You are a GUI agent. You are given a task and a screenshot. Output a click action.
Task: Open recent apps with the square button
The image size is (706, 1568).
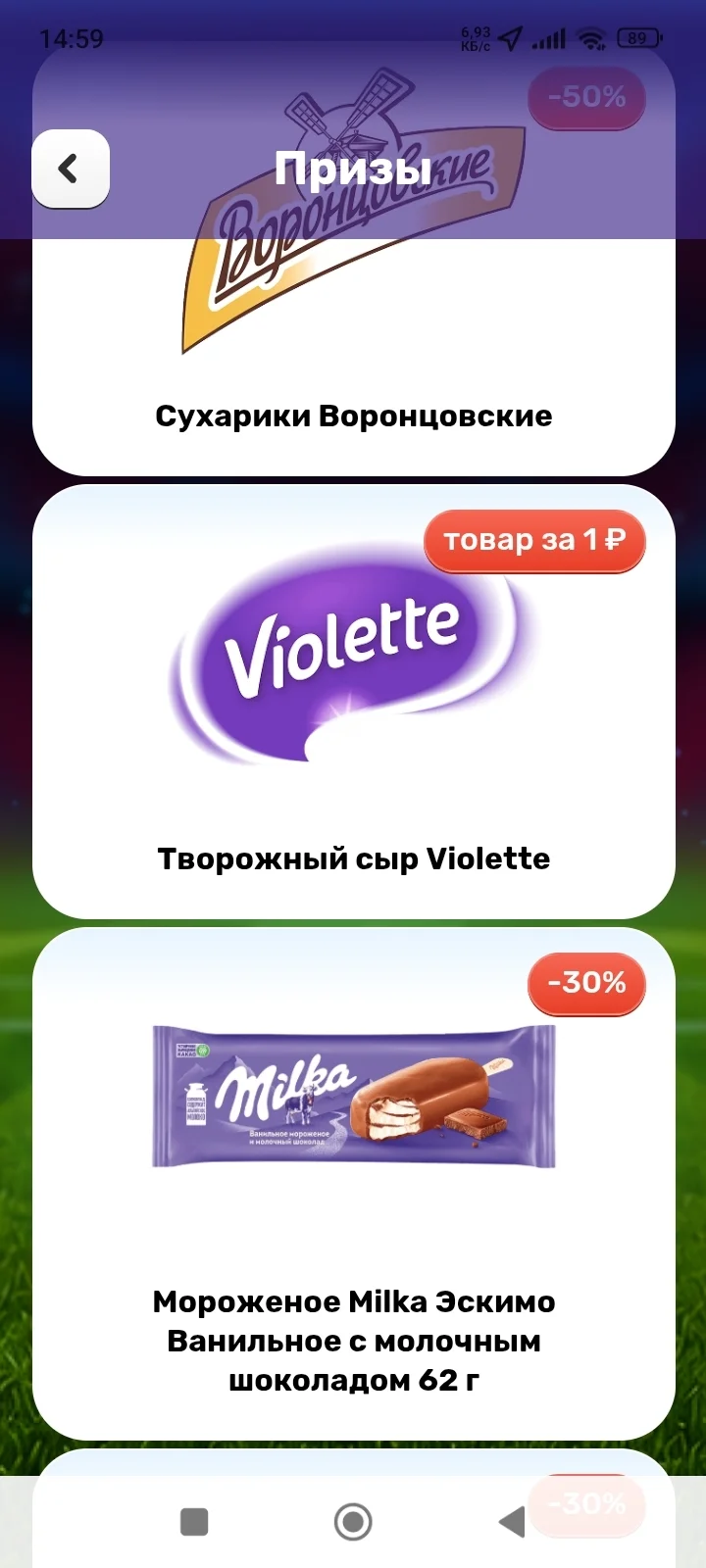click(x=194, y=1522)
